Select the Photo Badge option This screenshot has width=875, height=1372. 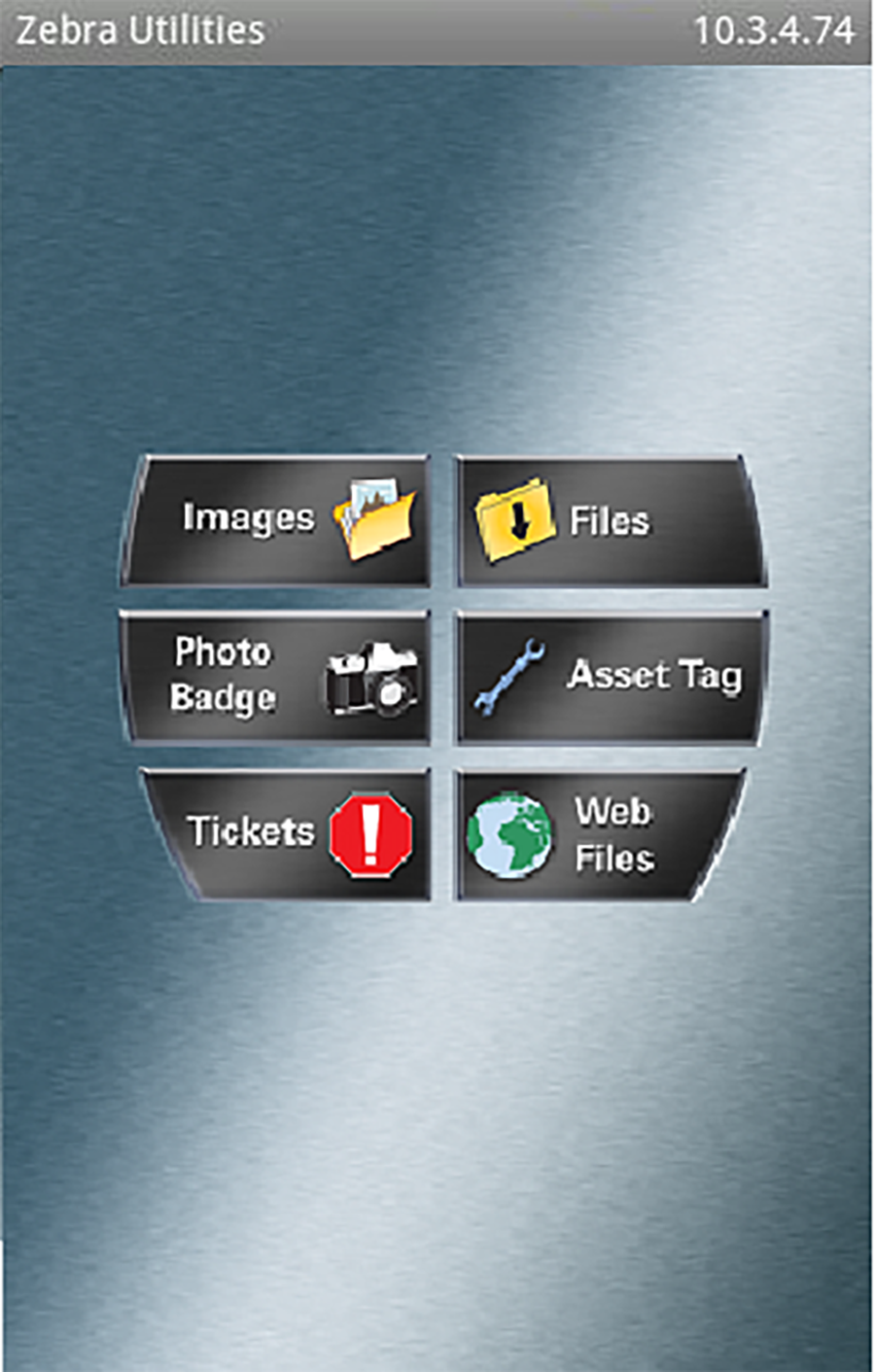tap(277, 677)
